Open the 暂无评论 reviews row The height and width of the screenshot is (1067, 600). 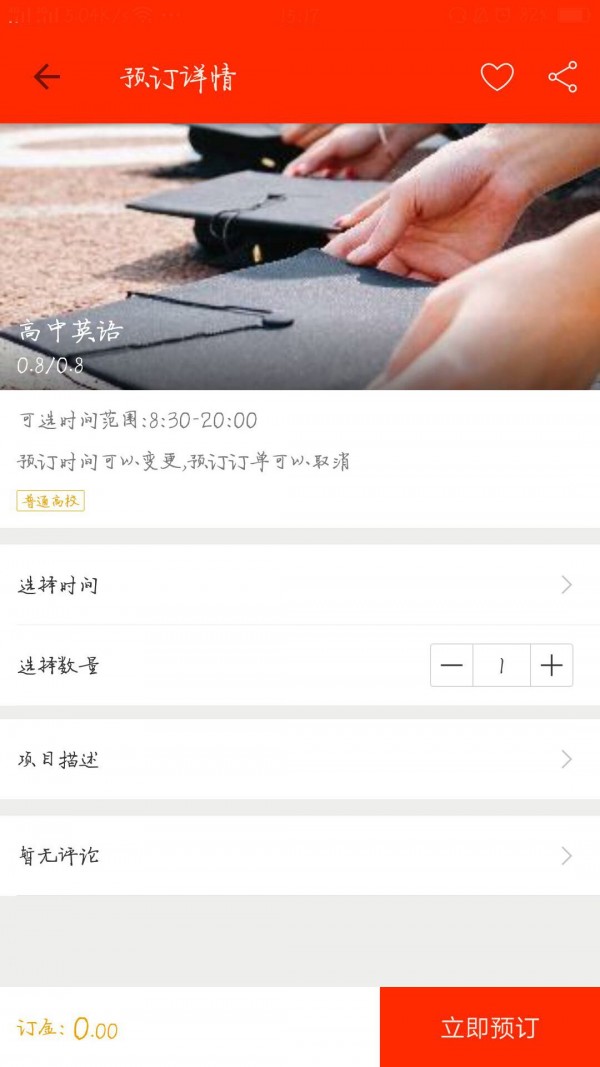[x=300, y=856]
